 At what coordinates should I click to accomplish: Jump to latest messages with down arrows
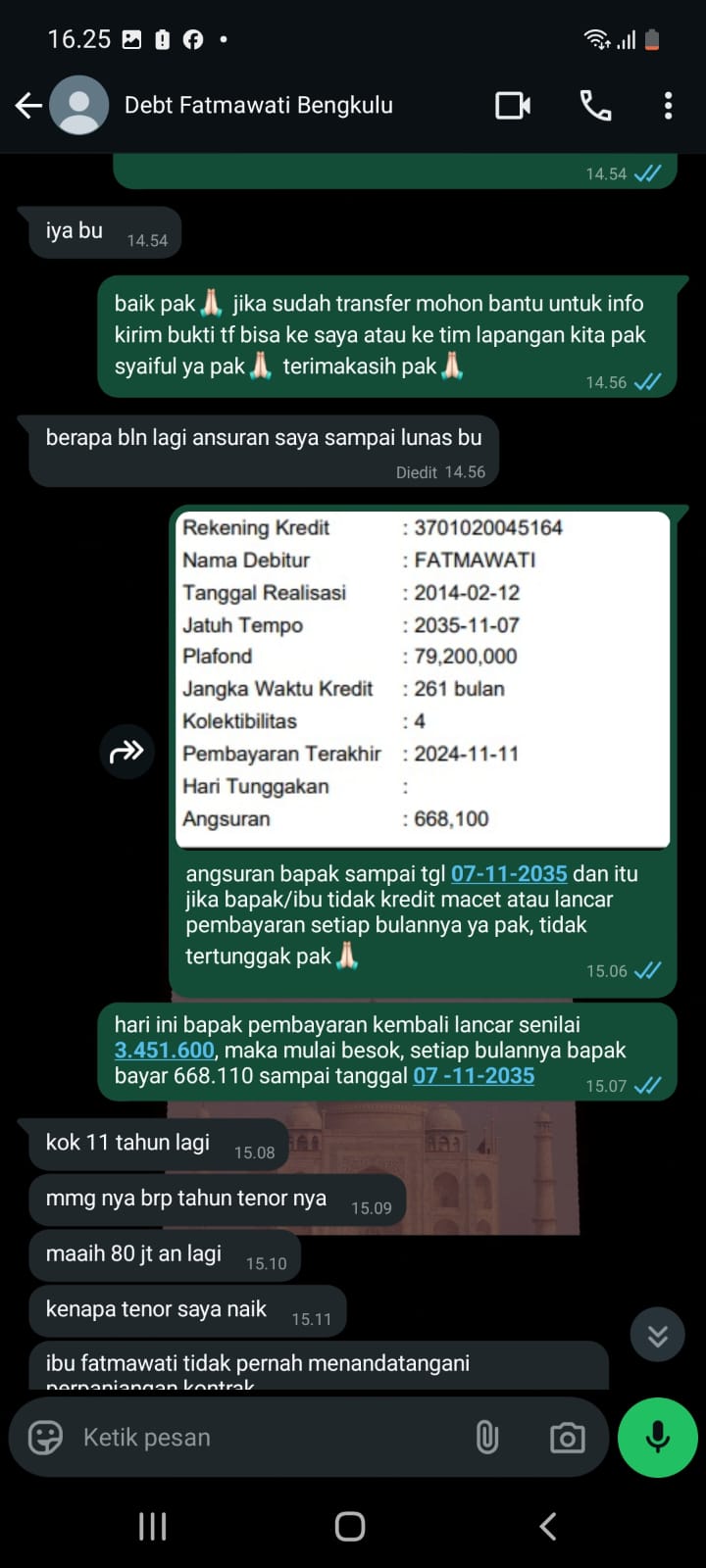coord(657,1335)
